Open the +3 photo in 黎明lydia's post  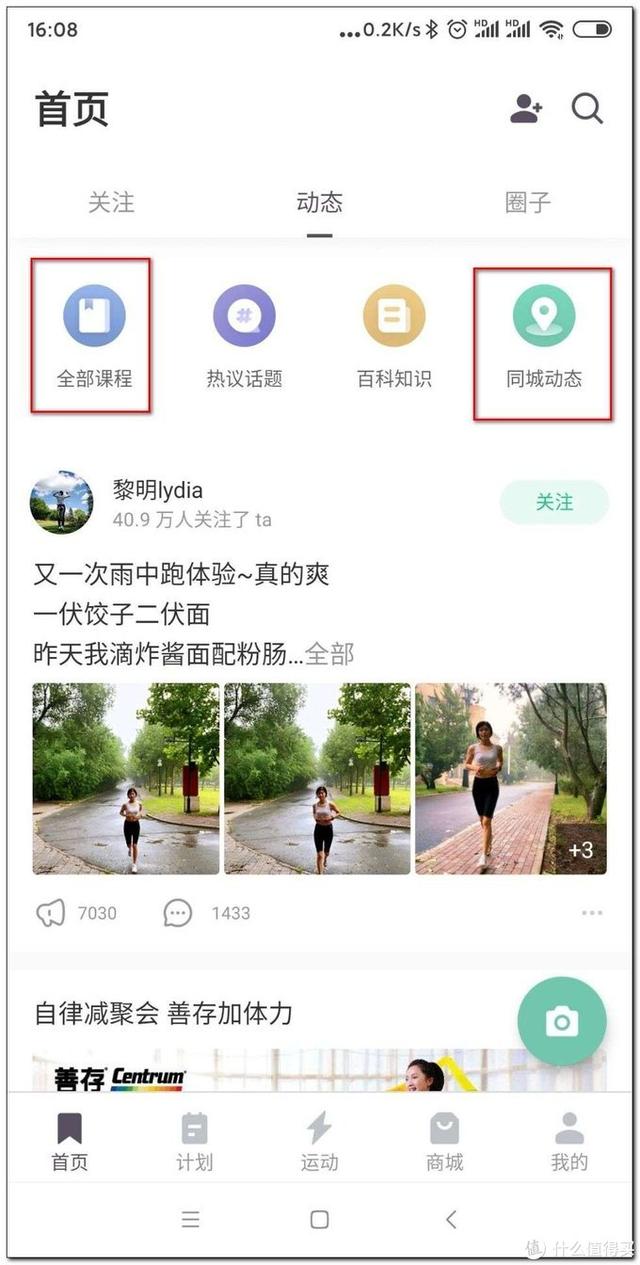click(x=511, y=779)
